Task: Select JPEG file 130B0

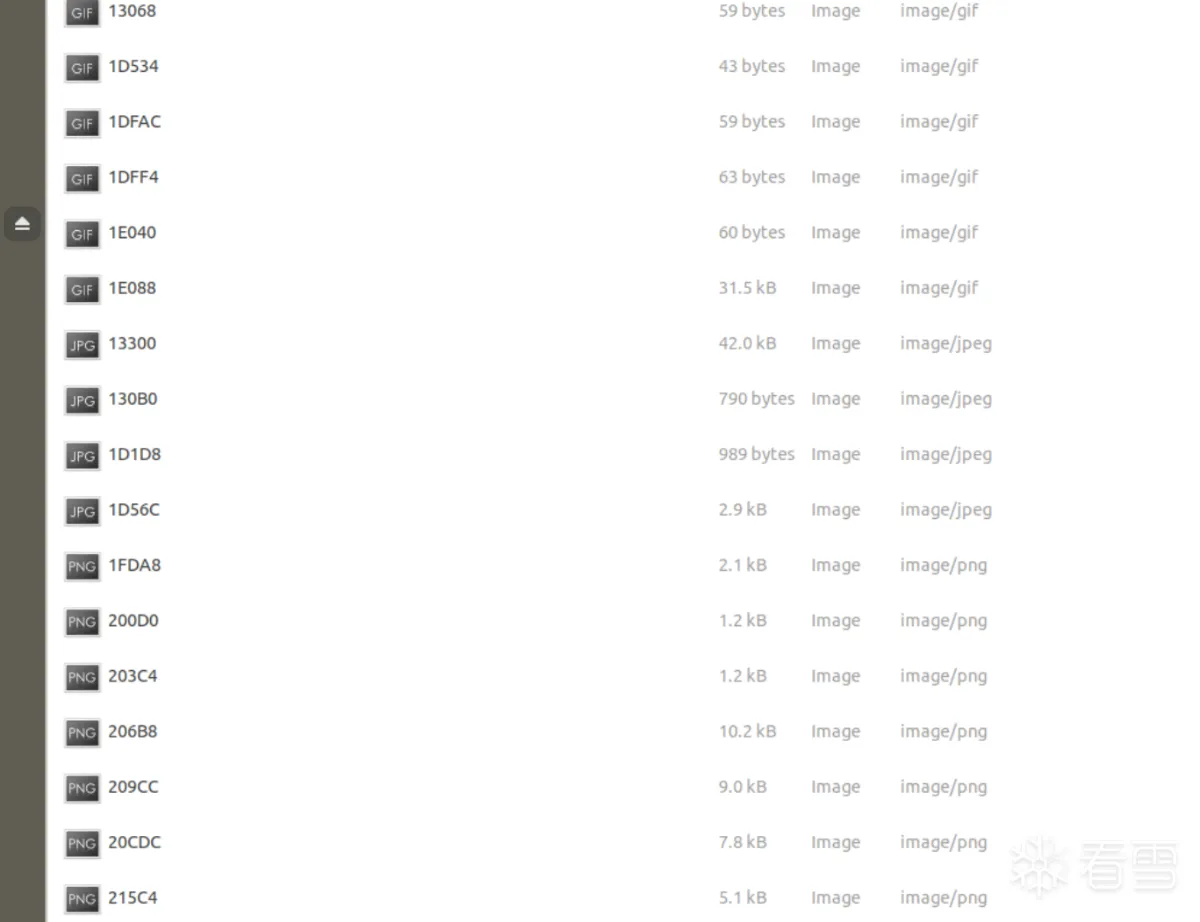Action: pyautogui.click(x=132, y=399)
